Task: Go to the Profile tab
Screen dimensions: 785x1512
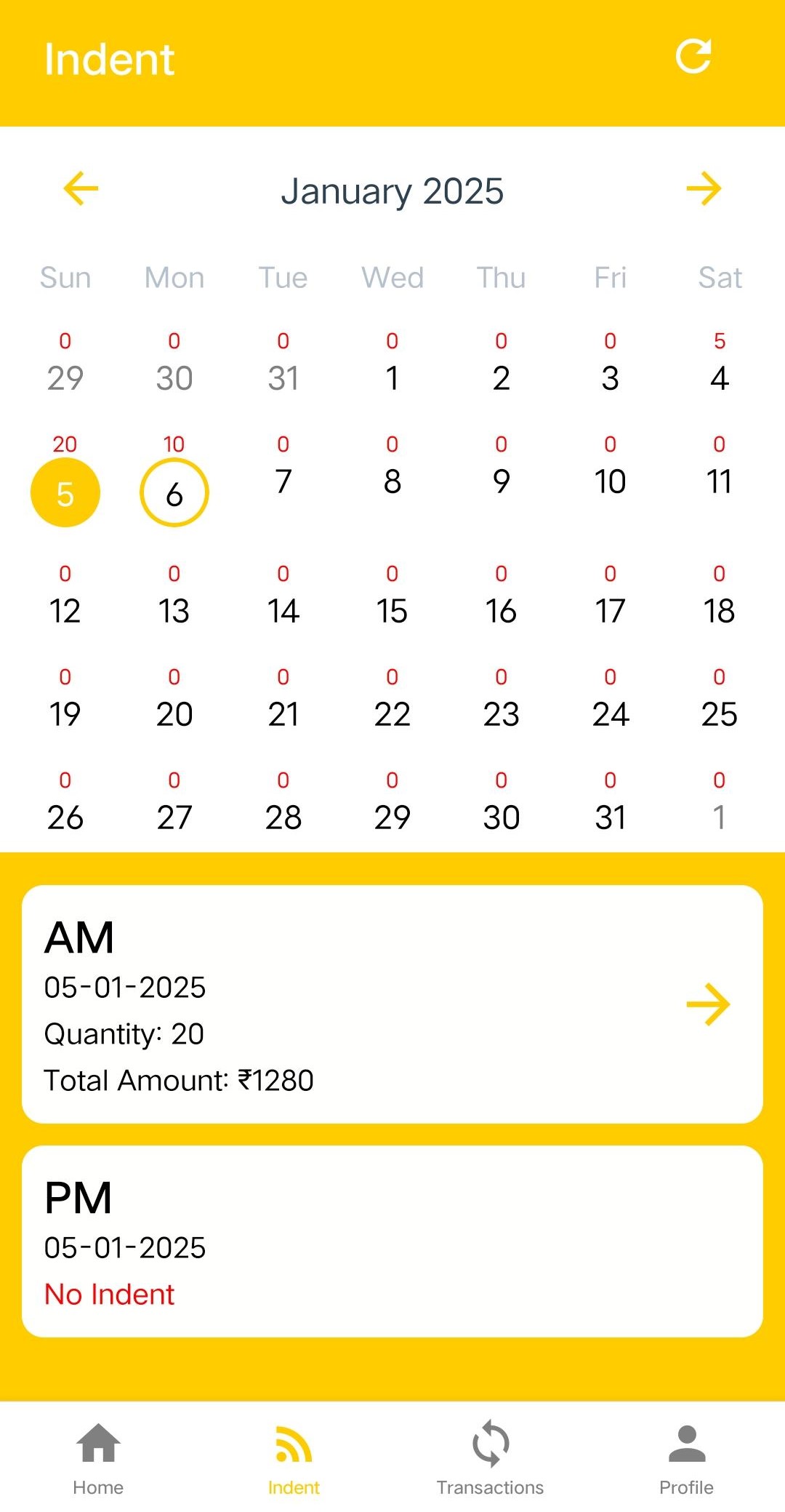Action: 686,1458
